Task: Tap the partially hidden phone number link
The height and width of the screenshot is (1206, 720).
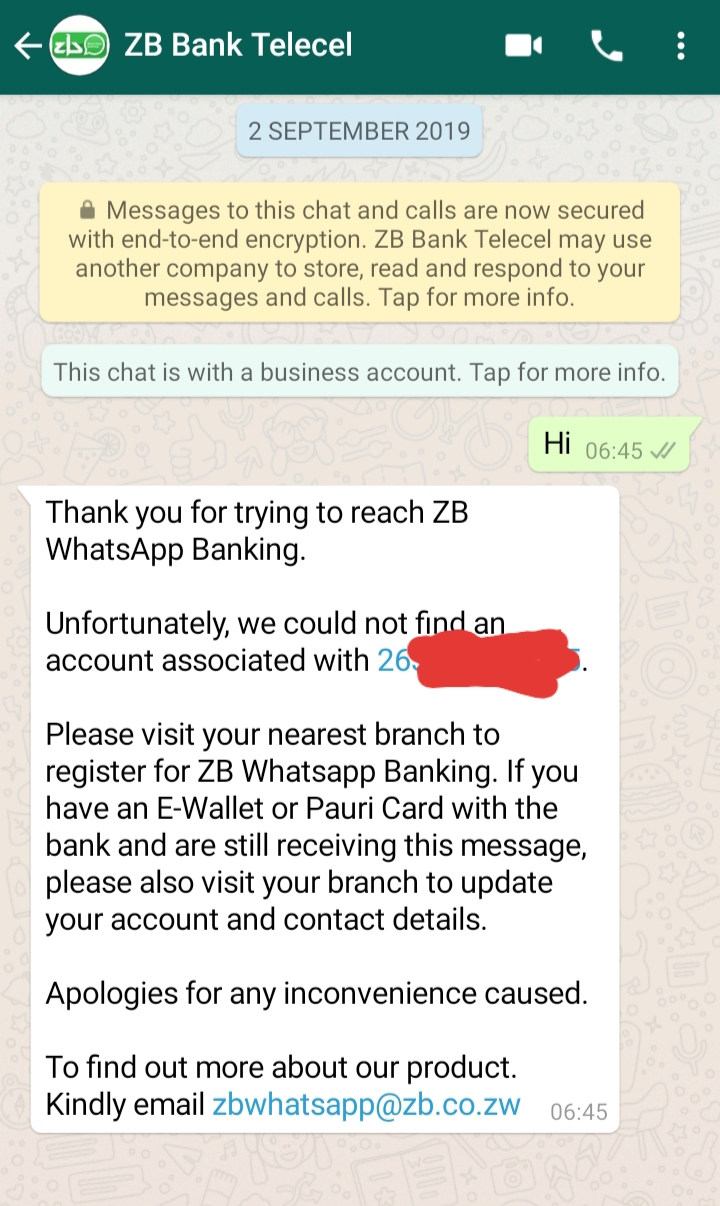Action: [x=480, y=661]
